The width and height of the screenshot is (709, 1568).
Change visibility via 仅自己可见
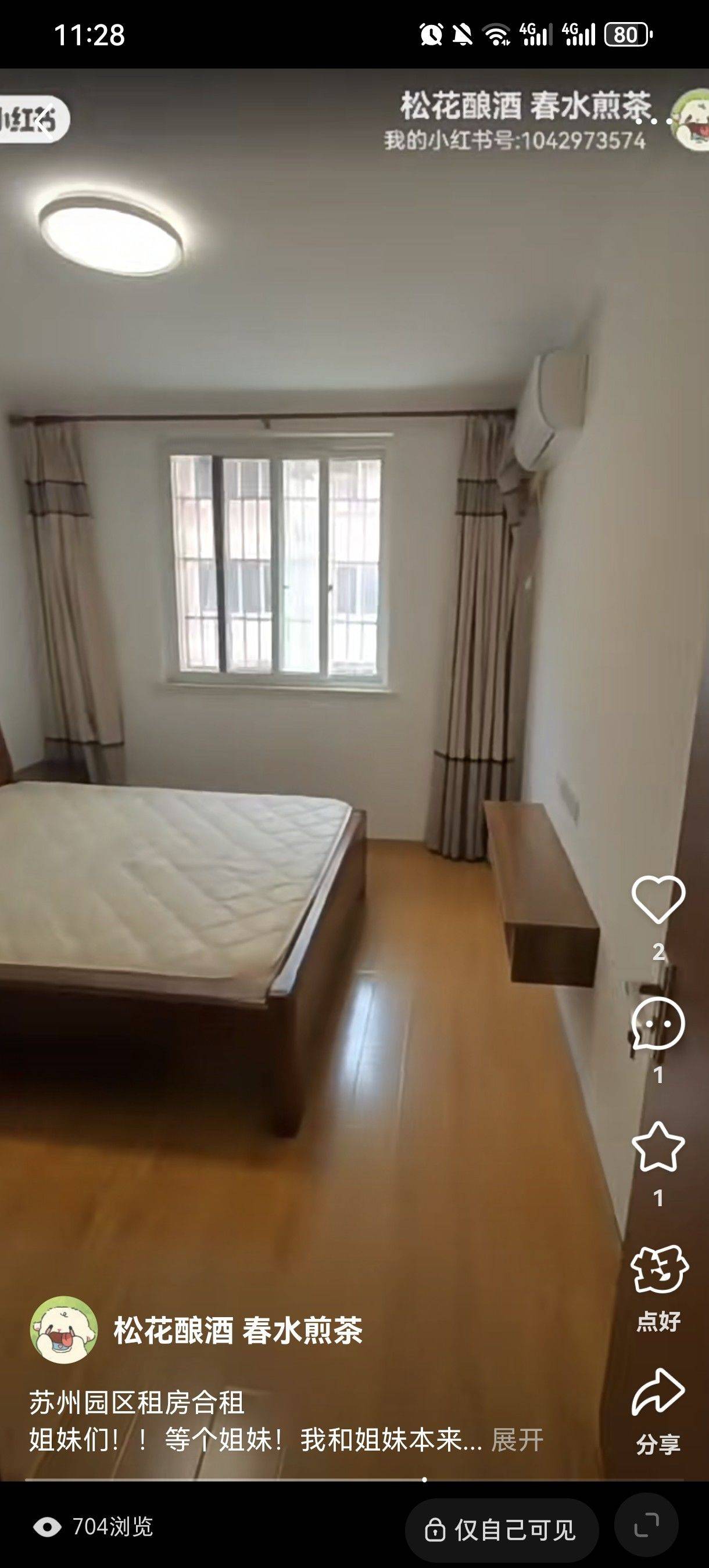pos(502,1529)
